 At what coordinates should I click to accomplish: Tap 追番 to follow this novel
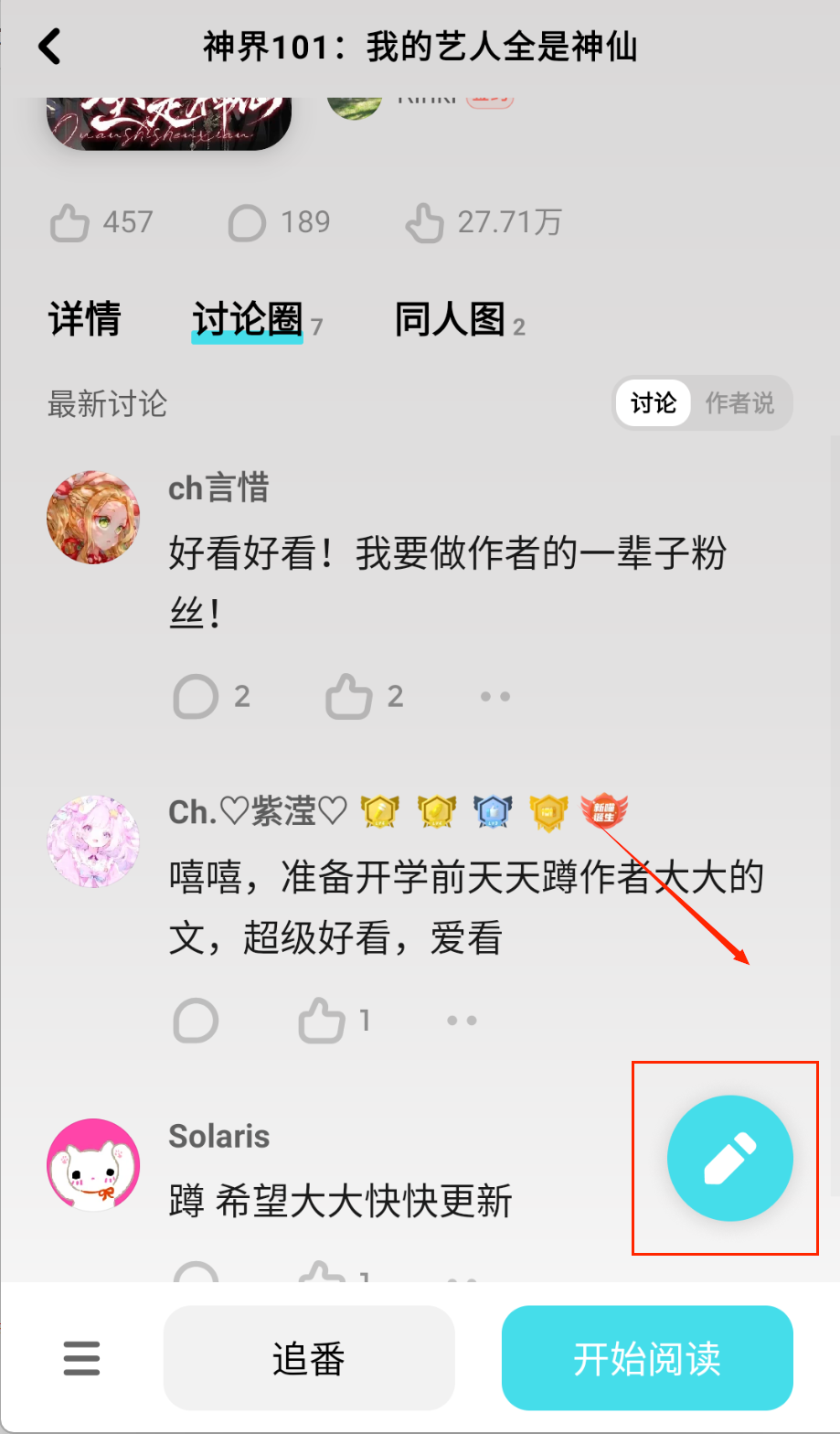[309, 1358]
